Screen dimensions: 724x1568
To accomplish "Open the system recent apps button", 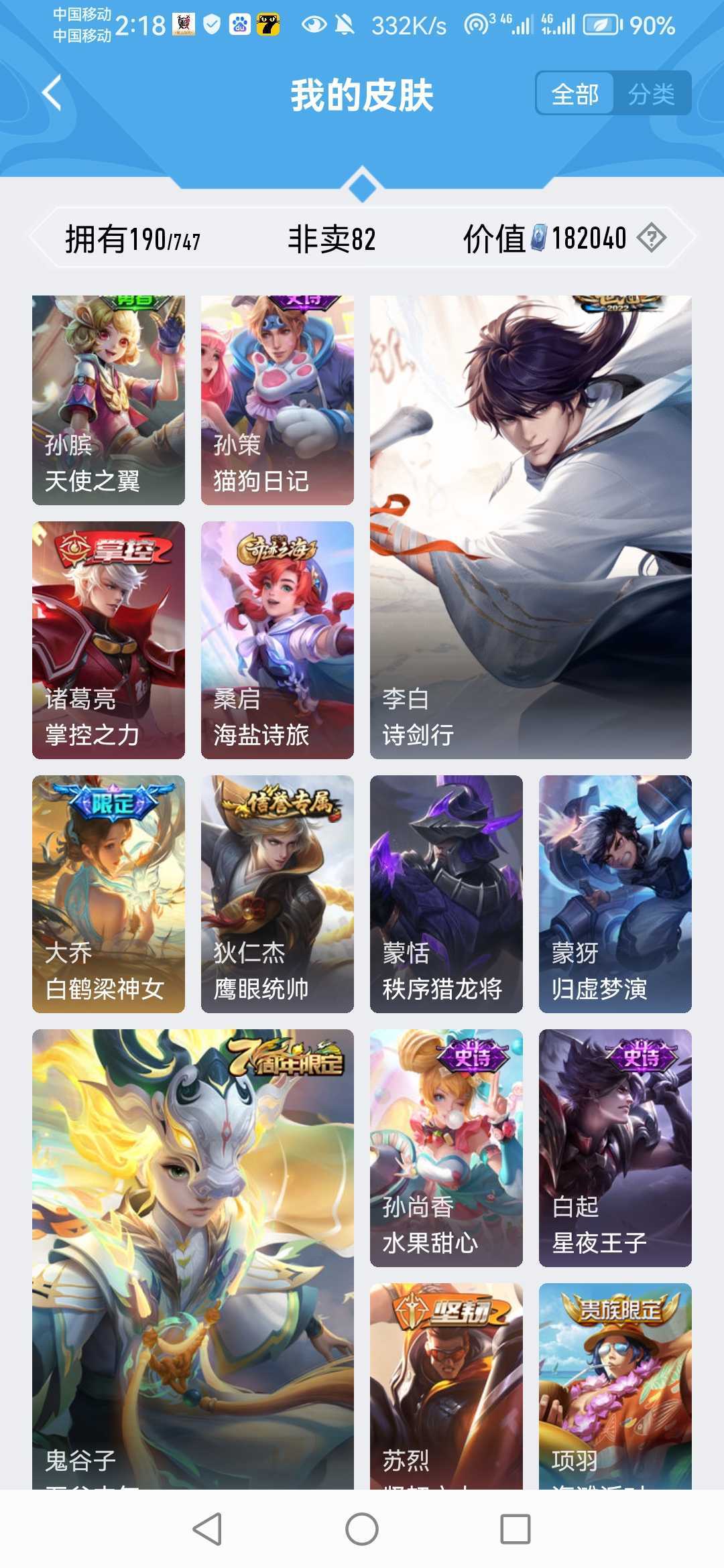I will (516, 1529).
